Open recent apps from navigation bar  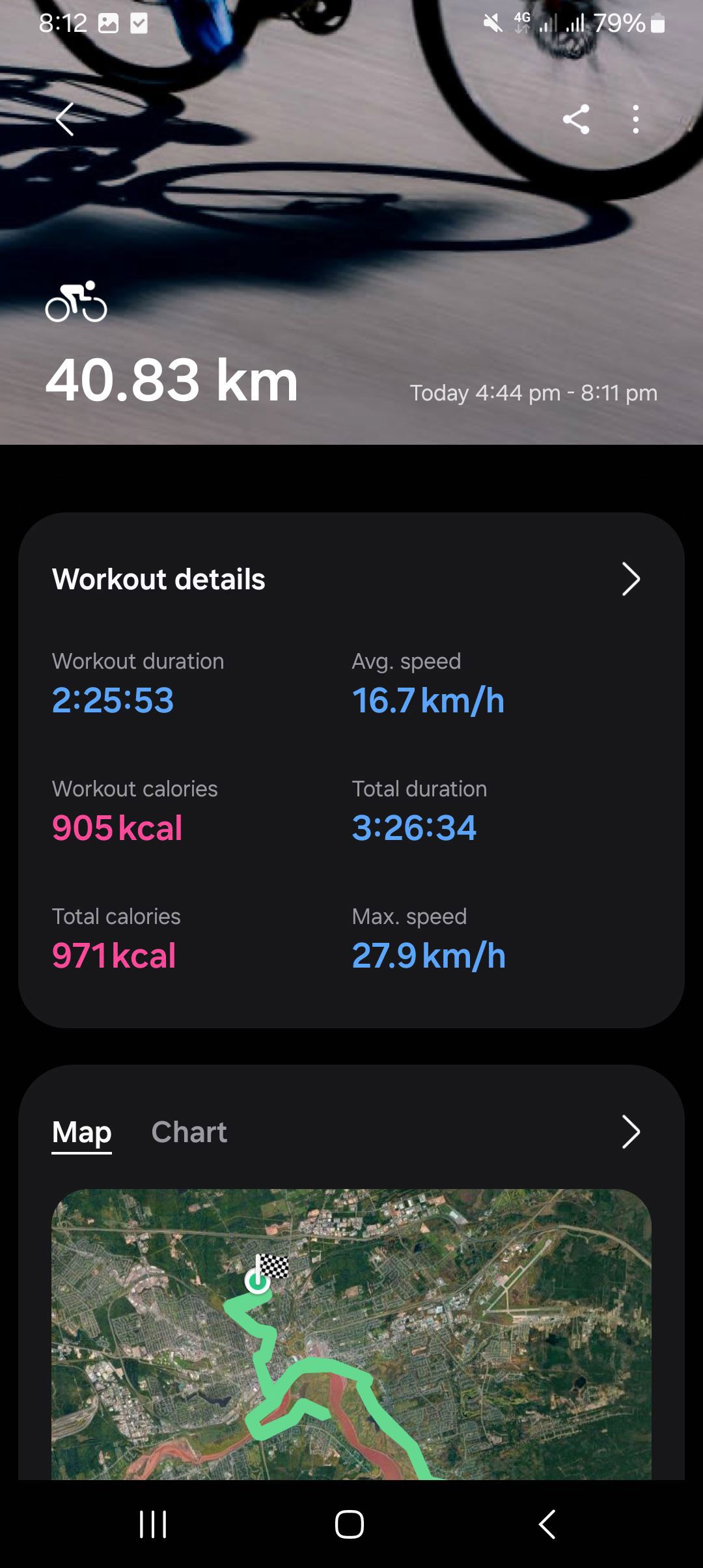[154, 1524]
